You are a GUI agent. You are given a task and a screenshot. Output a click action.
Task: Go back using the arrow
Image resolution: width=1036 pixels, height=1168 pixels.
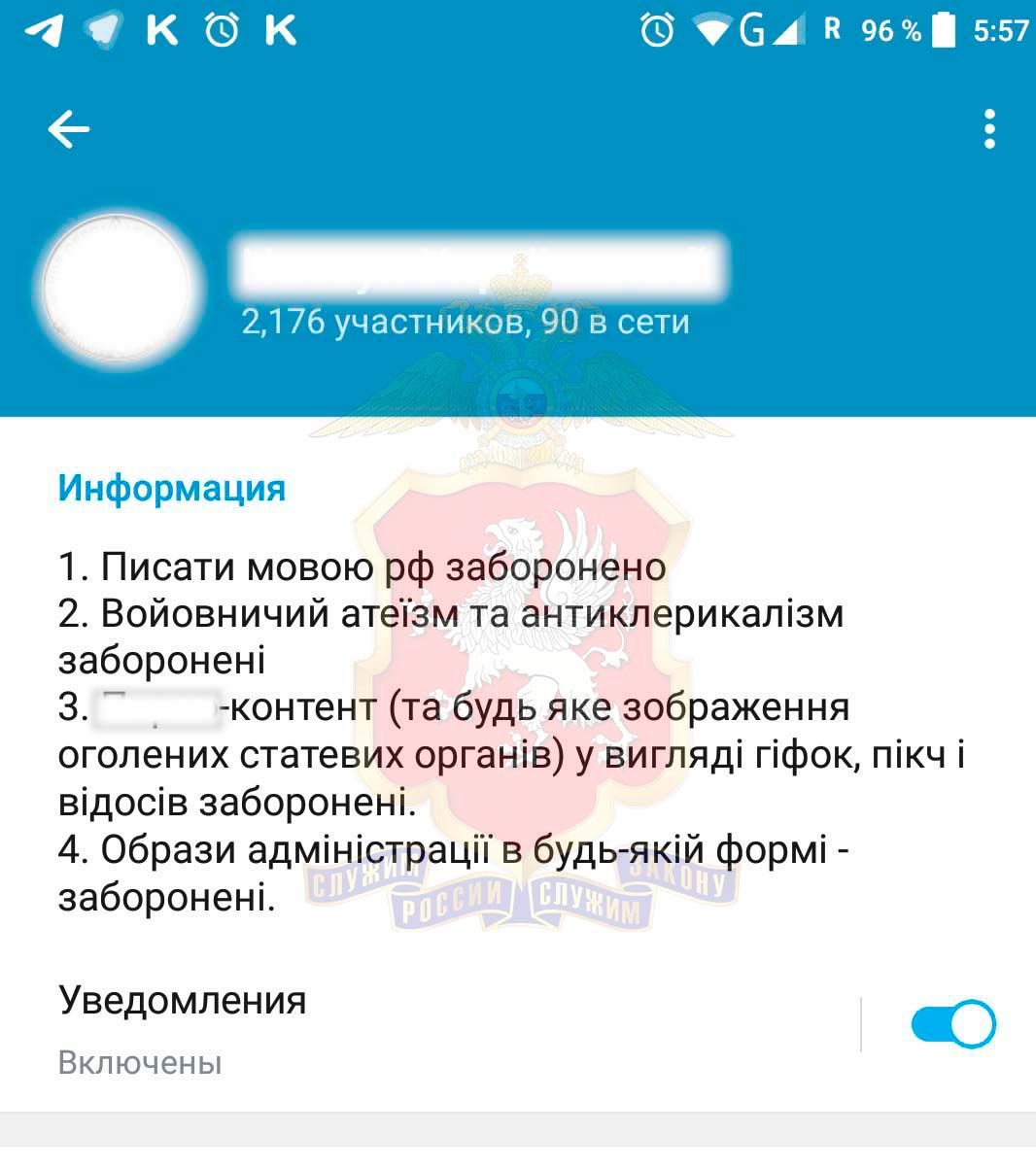tap(68, 129)
